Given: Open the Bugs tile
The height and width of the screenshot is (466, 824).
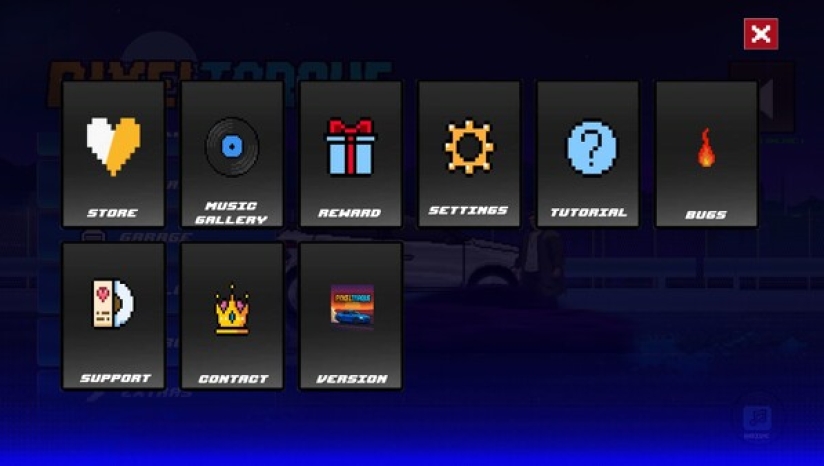Looking at the screenshot, I should [x=706, y=153].
